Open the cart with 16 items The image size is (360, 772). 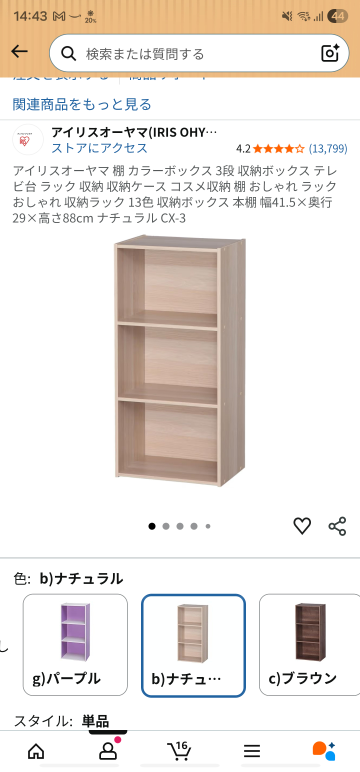click(180, 750)
